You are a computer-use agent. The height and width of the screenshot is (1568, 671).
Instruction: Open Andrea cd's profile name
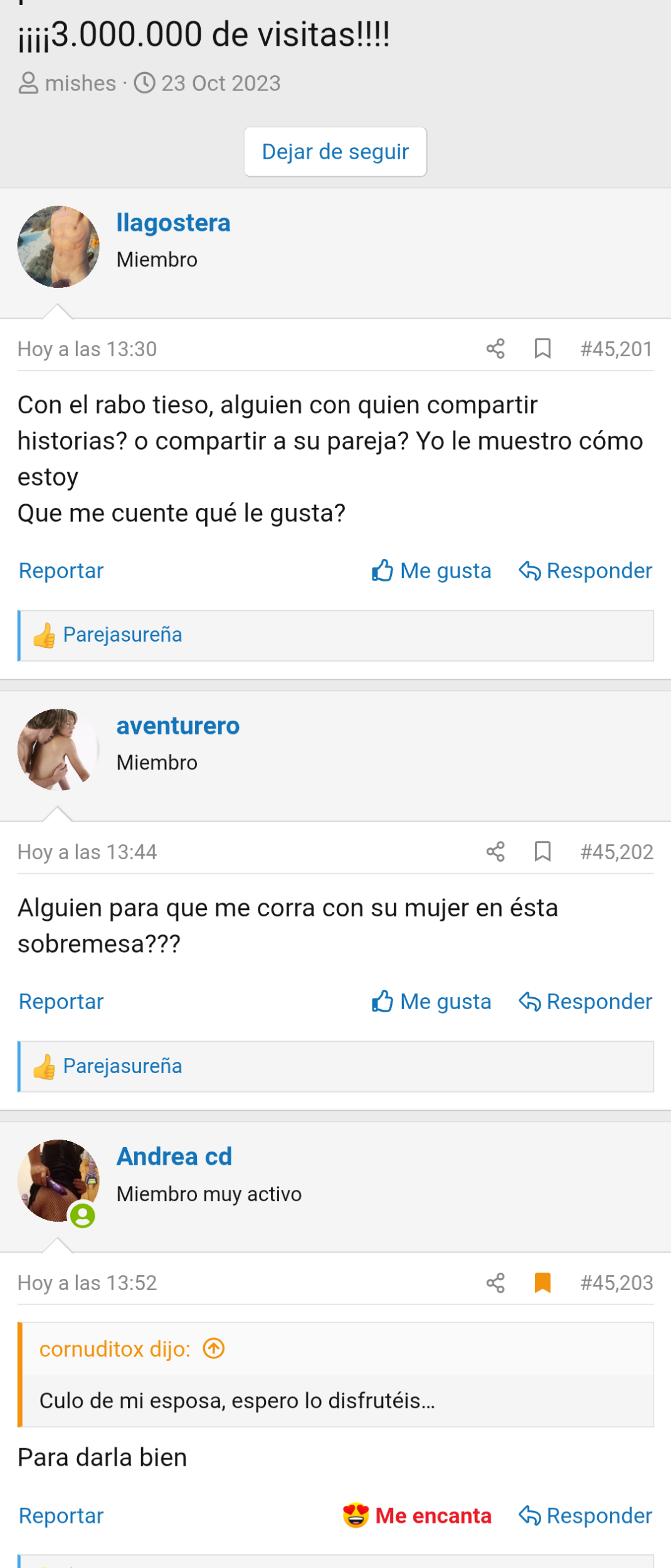point(174,1157)
